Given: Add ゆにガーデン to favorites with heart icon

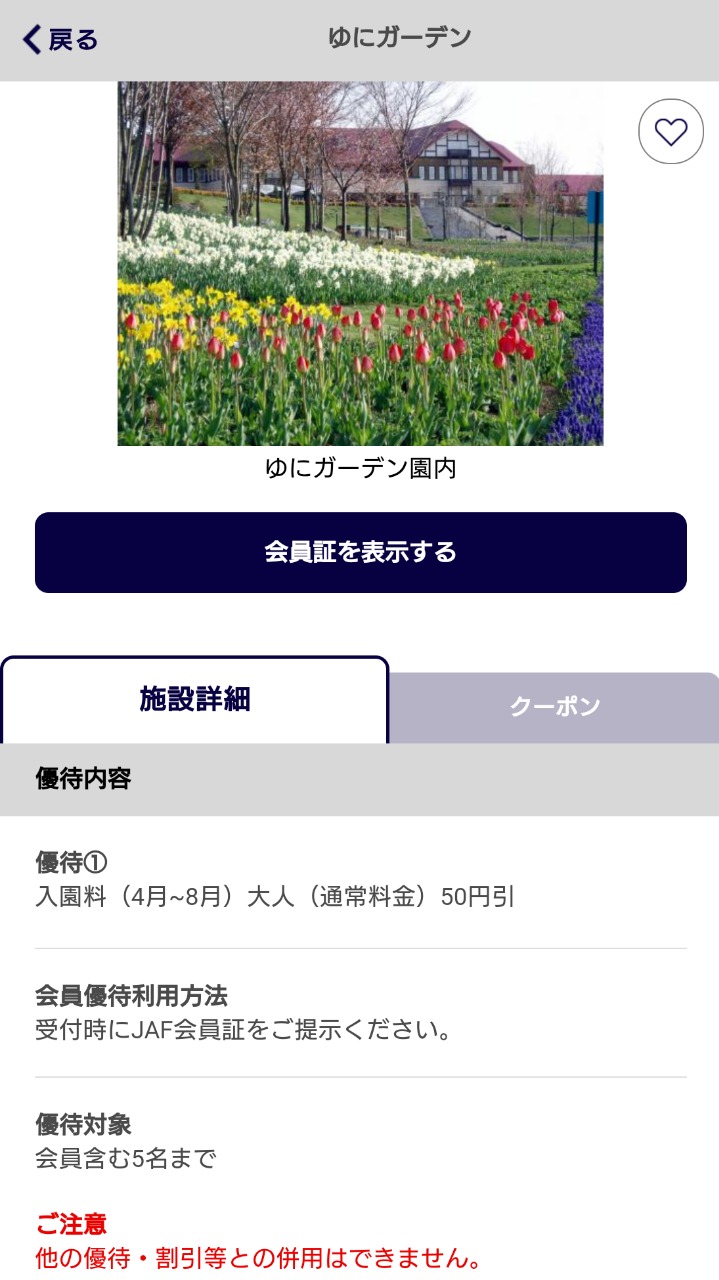Looking at the screenshot, I should coord(671,131).
